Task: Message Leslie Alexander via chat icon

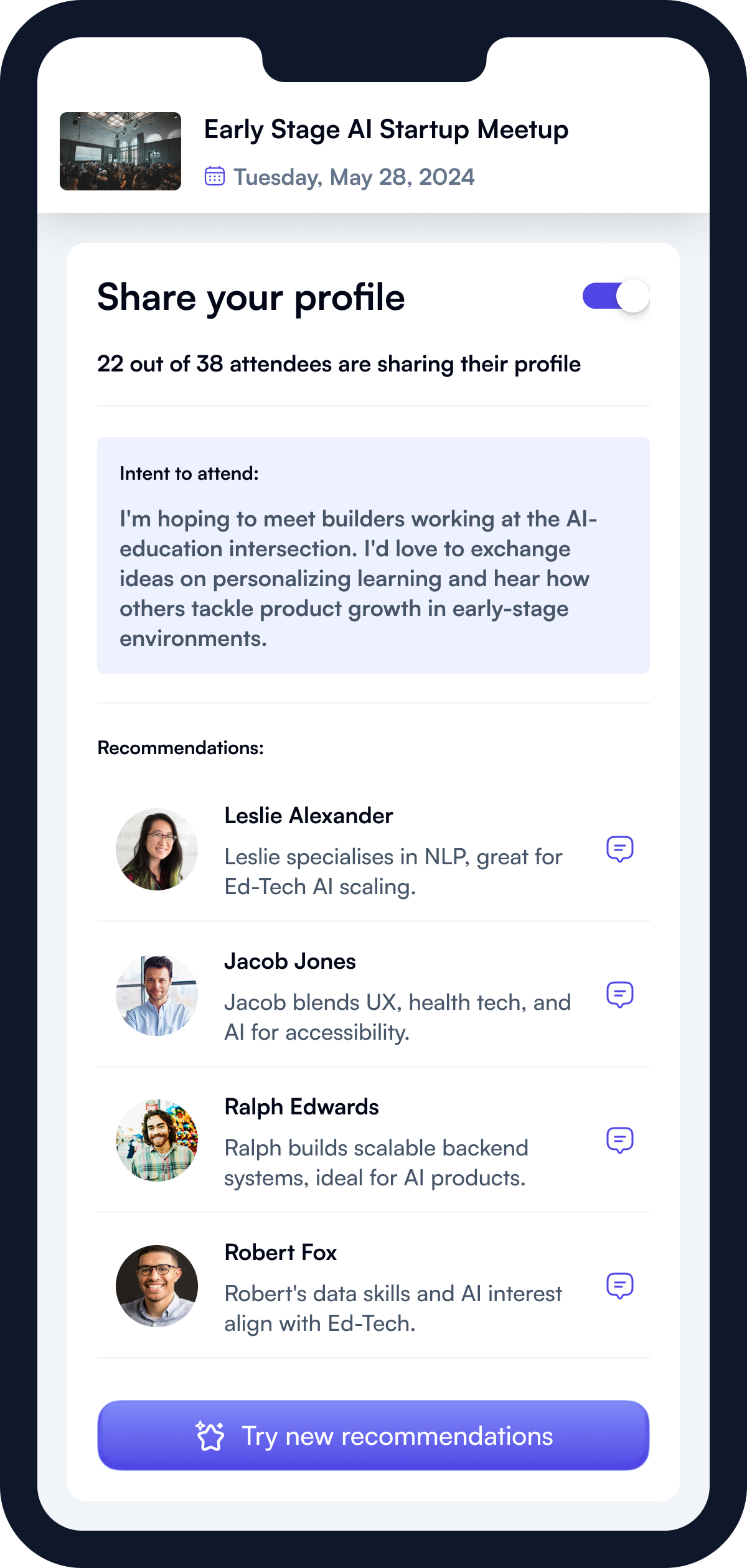Action: pos(620,849)
